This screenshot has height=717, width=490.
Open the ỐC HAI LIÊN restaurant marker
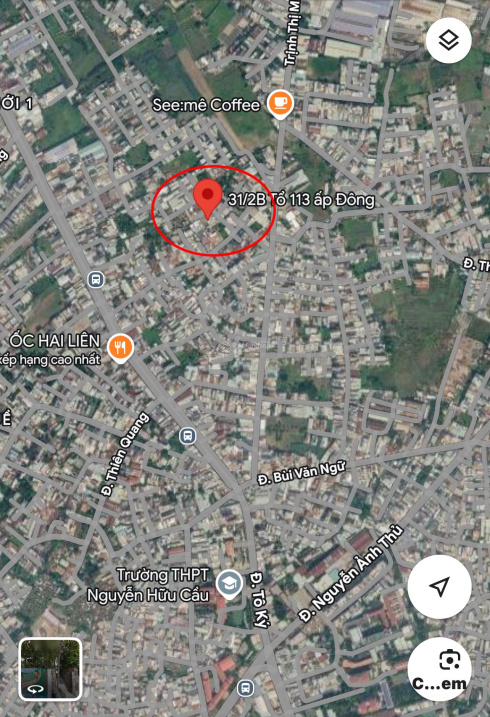[x=120, y=348]
